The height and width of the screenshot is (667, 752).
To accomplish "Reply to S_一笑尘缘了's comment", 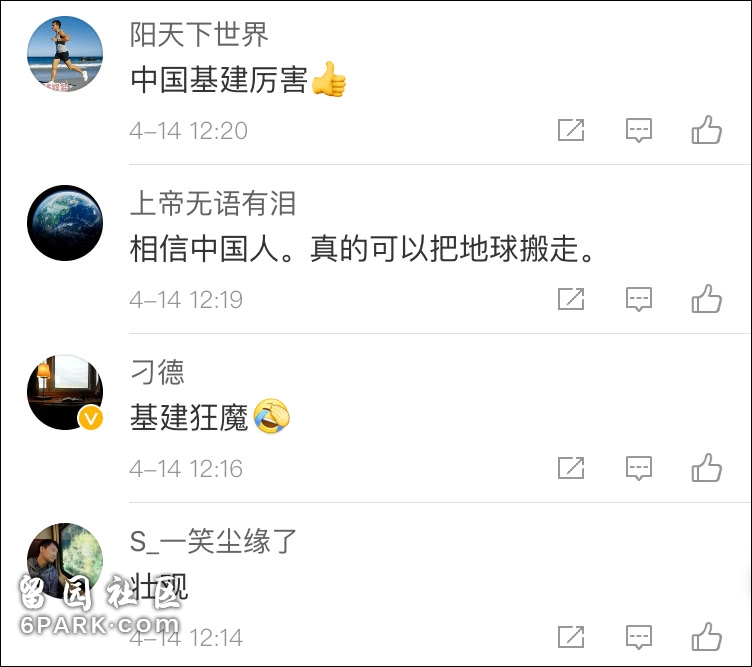I will [639, 637].
